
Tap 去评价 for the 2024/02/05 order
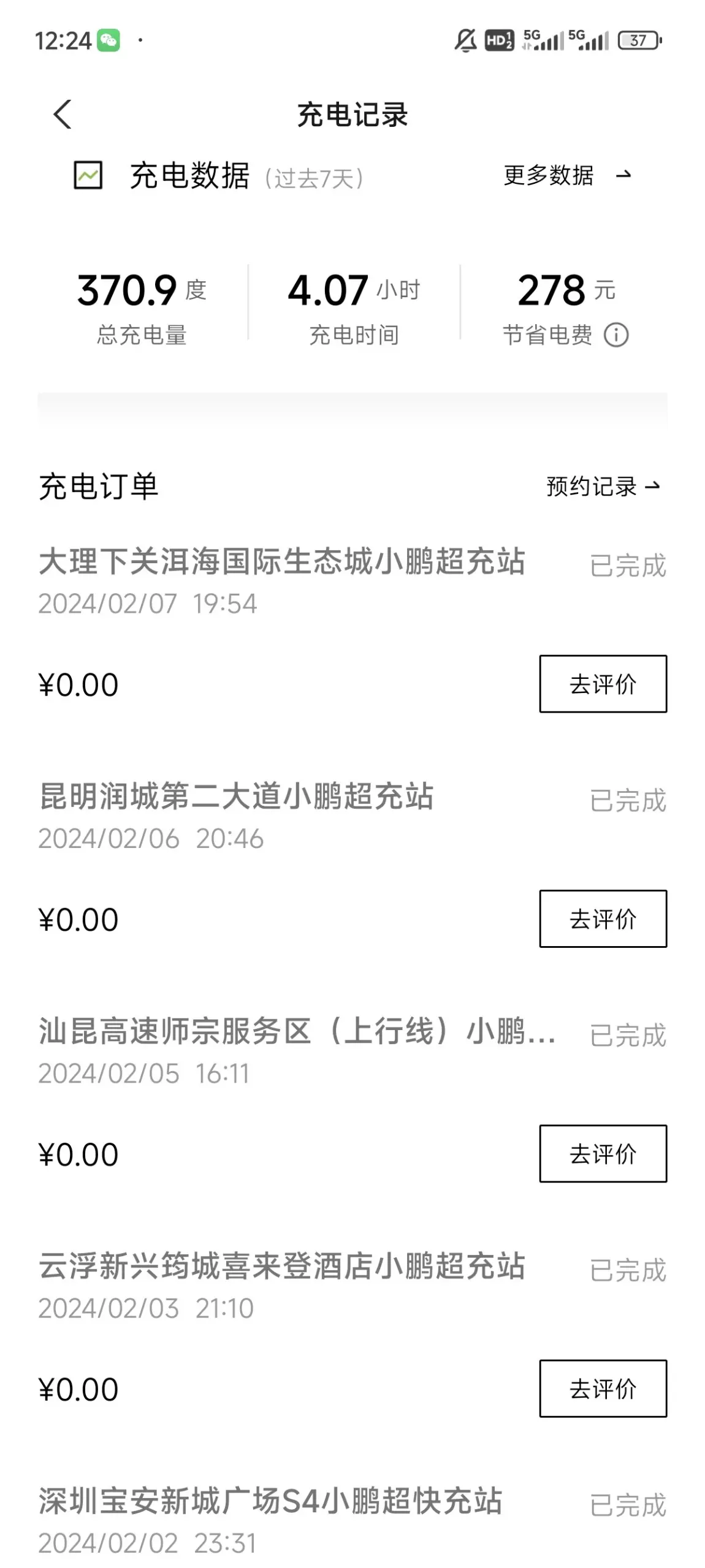(603, 1153)
